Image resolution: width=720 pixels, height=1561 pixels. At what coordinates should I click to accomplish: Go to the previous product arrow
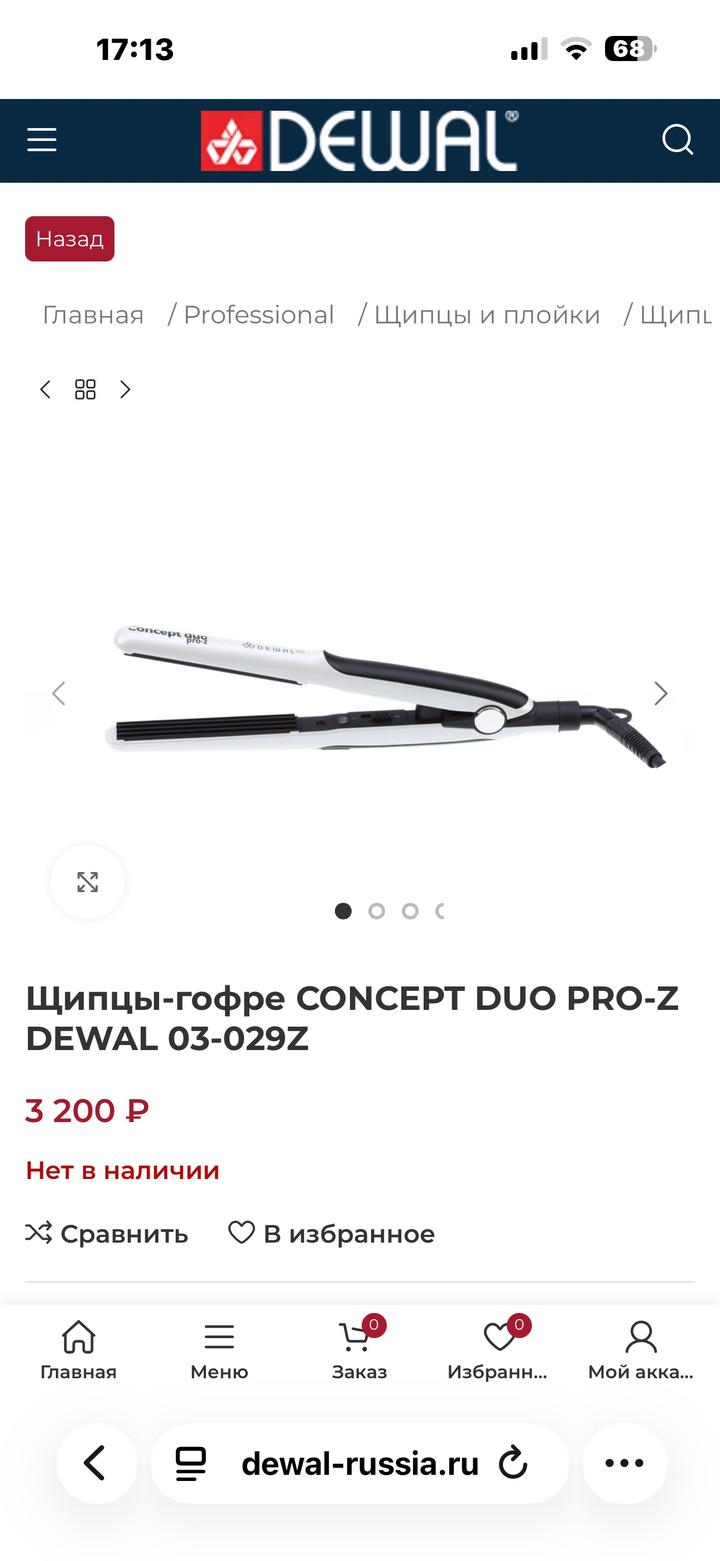45,390
